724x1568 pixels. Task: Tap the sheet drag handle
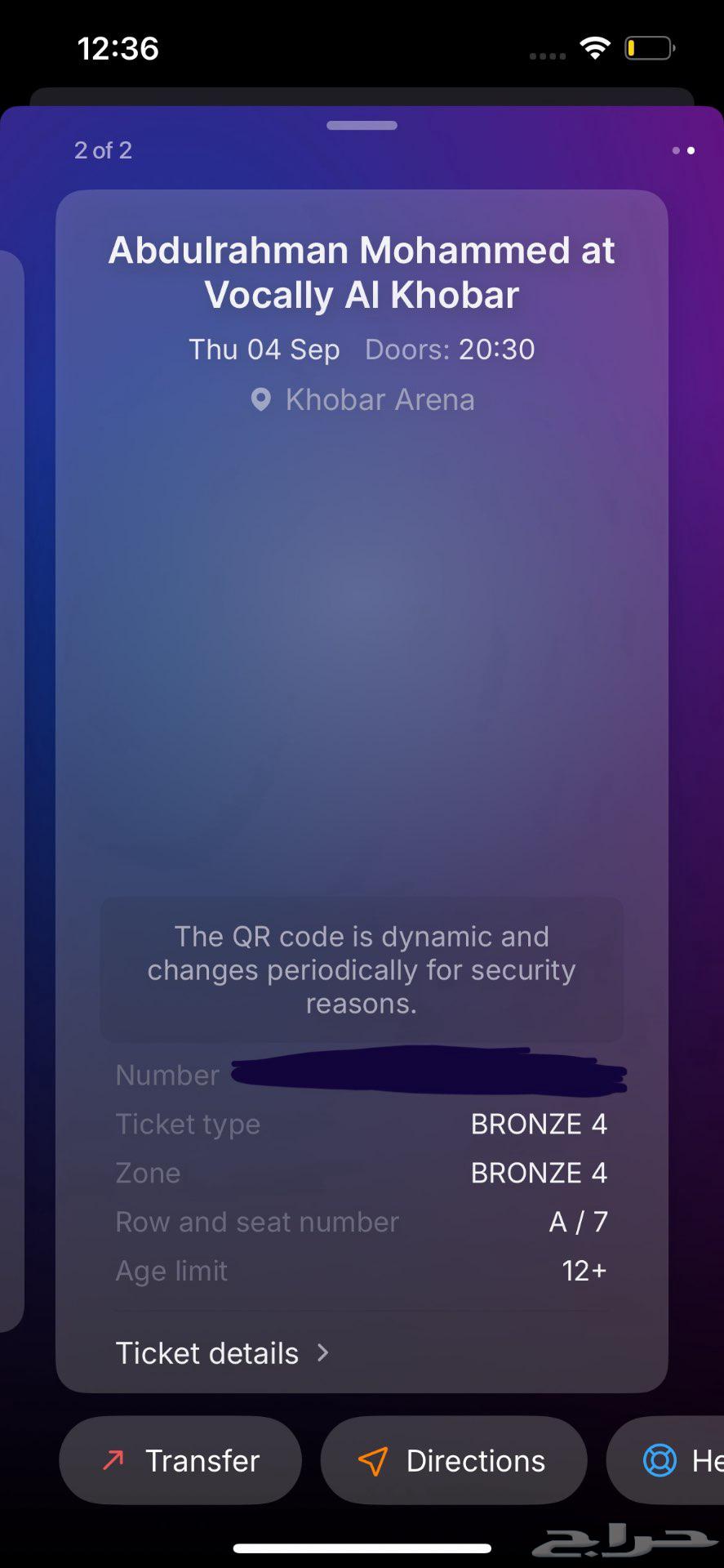tap(362, 126)
